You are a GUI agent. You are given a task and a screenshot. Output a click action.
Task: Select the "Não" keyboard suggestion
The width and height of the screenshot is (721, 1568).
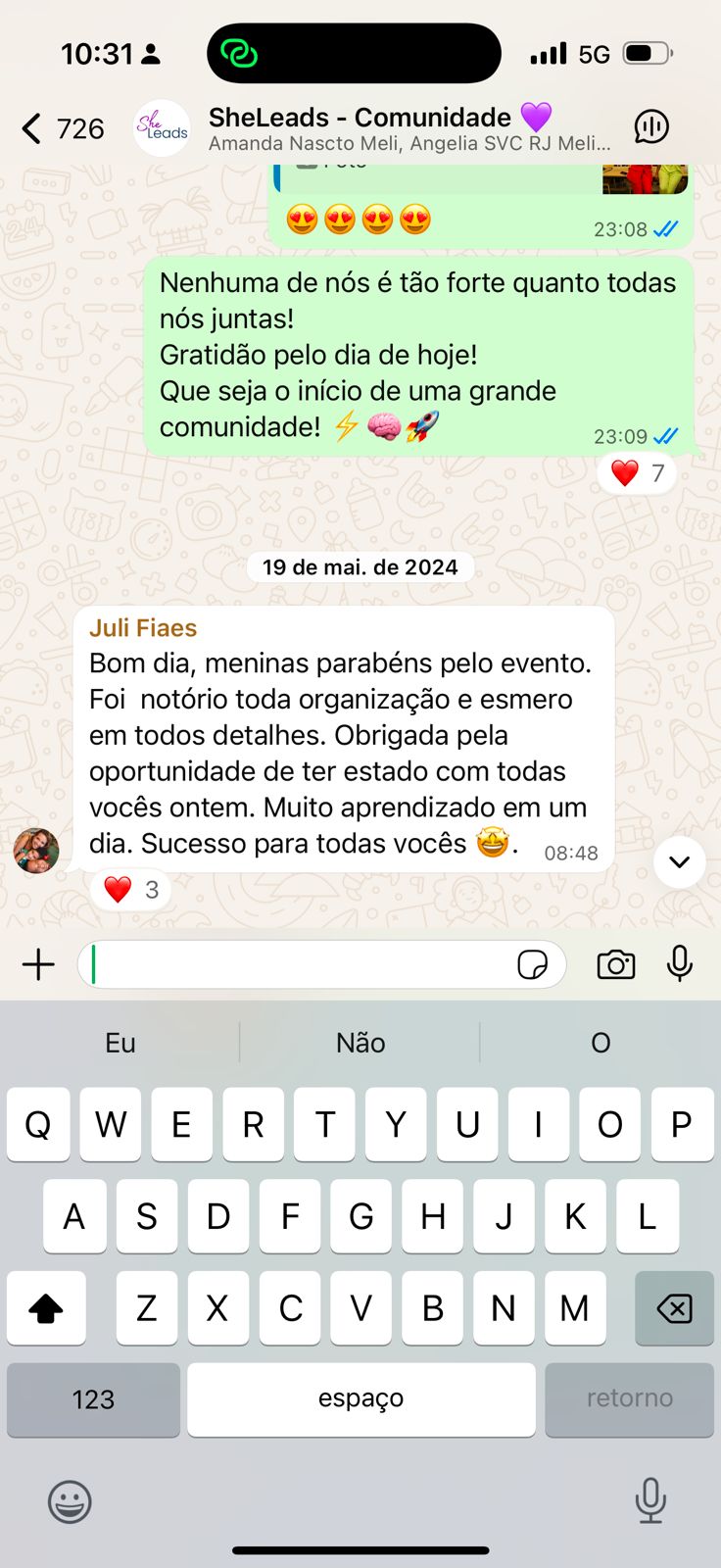point(360,1043)
